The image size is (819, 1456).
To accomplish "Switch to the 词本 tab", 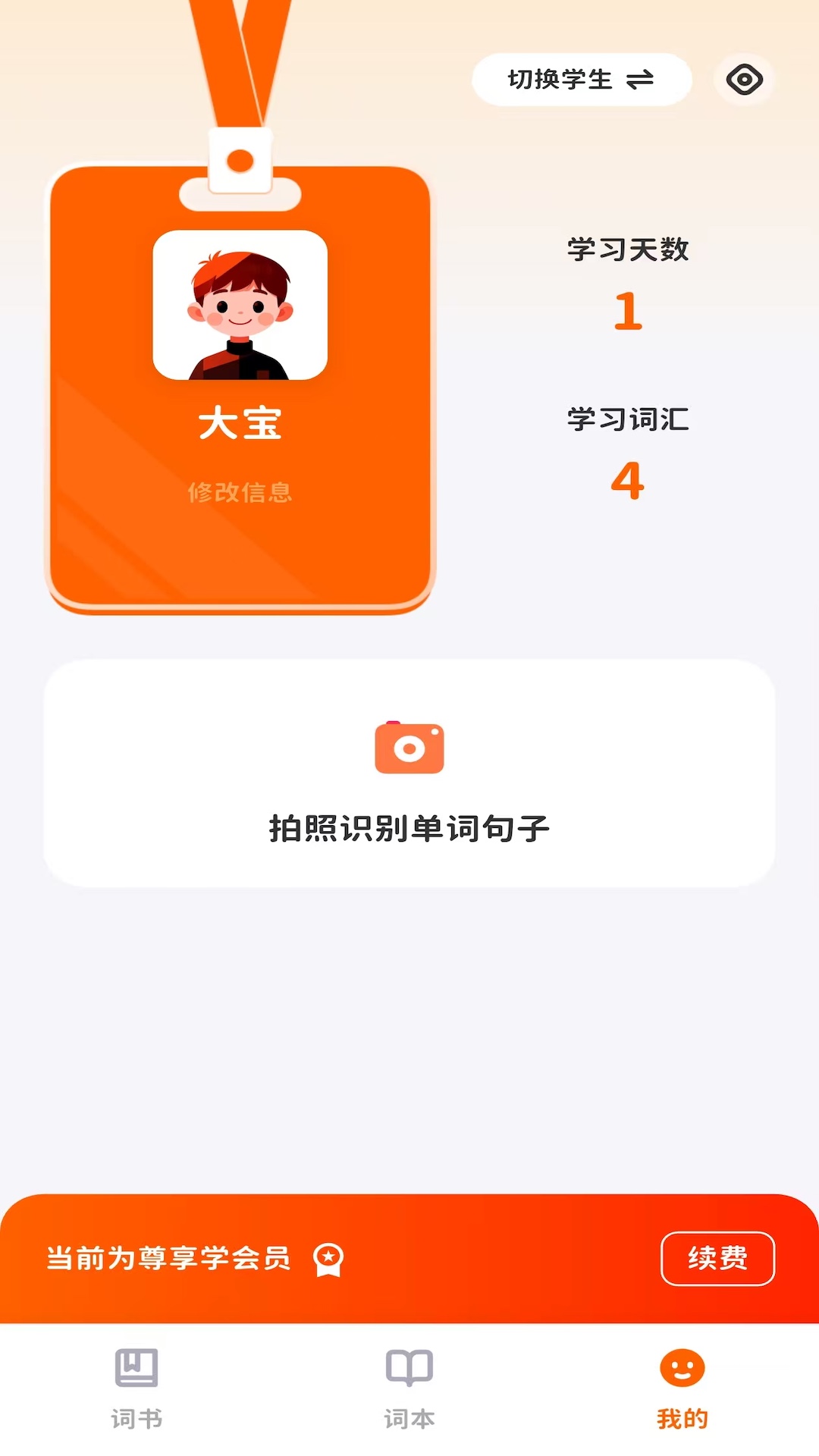I will pos(409,1388).
